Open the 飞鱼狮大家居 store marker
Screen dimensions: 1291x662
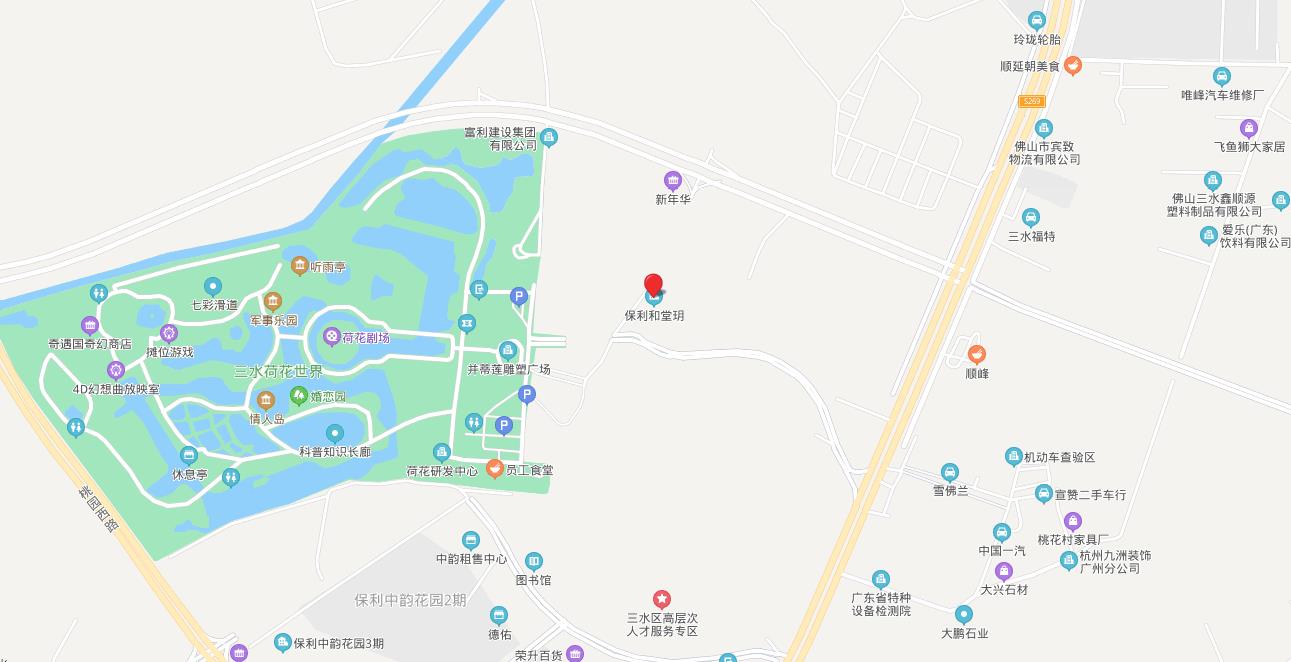[x=1248, y=128]
